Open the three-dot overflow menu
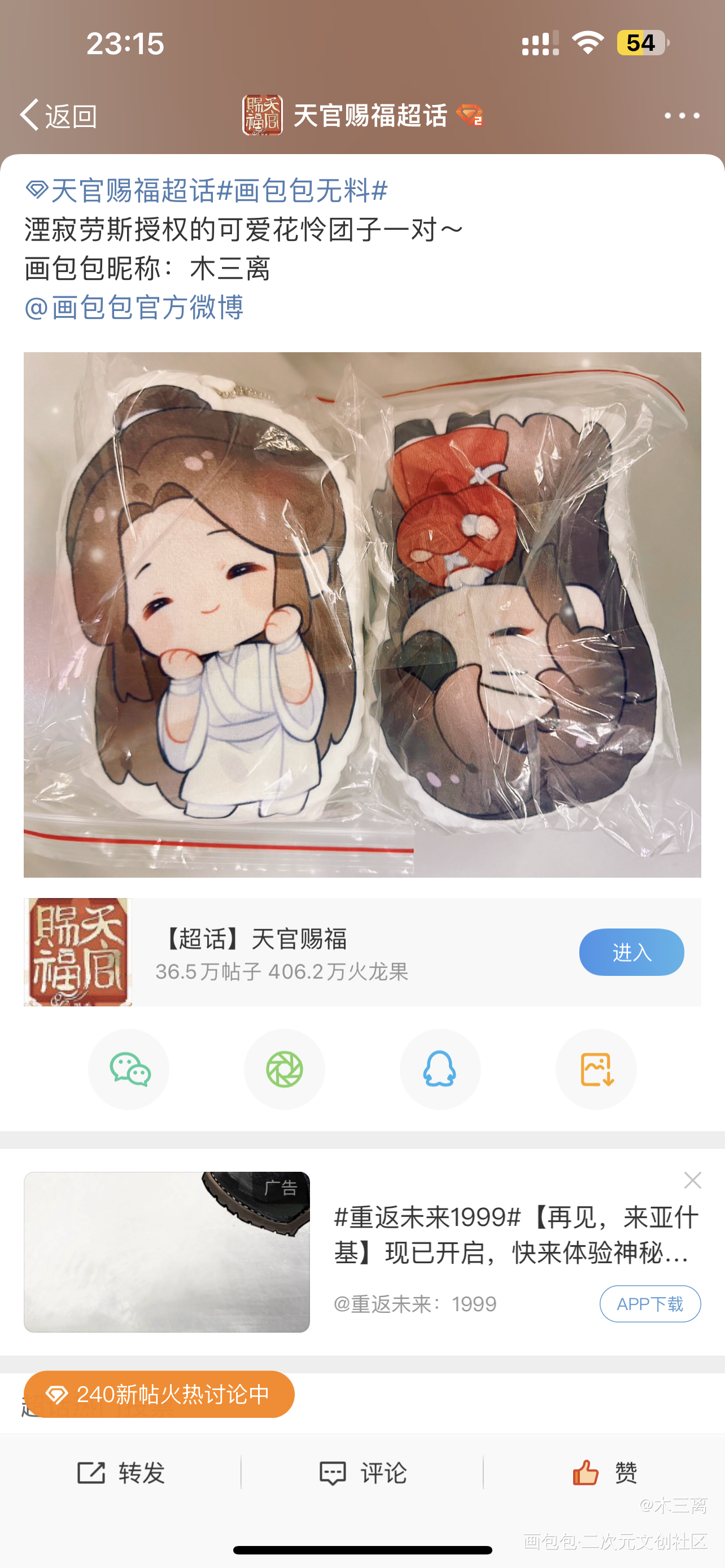This screenshot has width=725, height=1568. pyautogui.click(x=681, y=115)
